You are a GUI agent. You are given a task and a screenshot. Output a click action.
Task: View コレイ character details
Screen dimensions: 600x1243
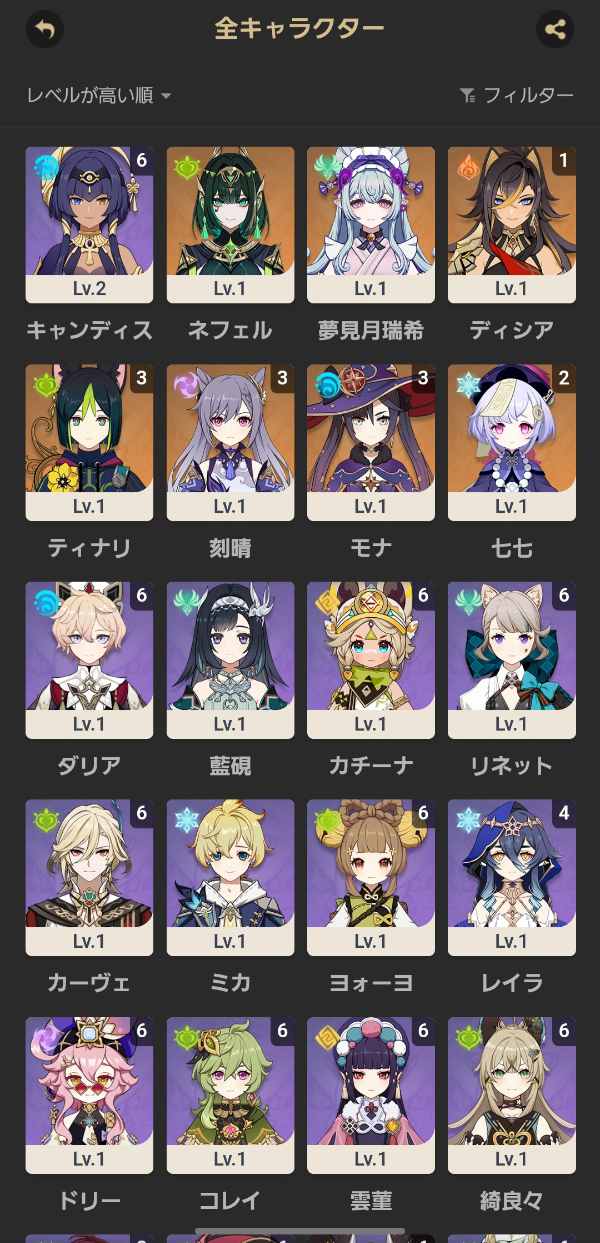tap(230, 1094)
